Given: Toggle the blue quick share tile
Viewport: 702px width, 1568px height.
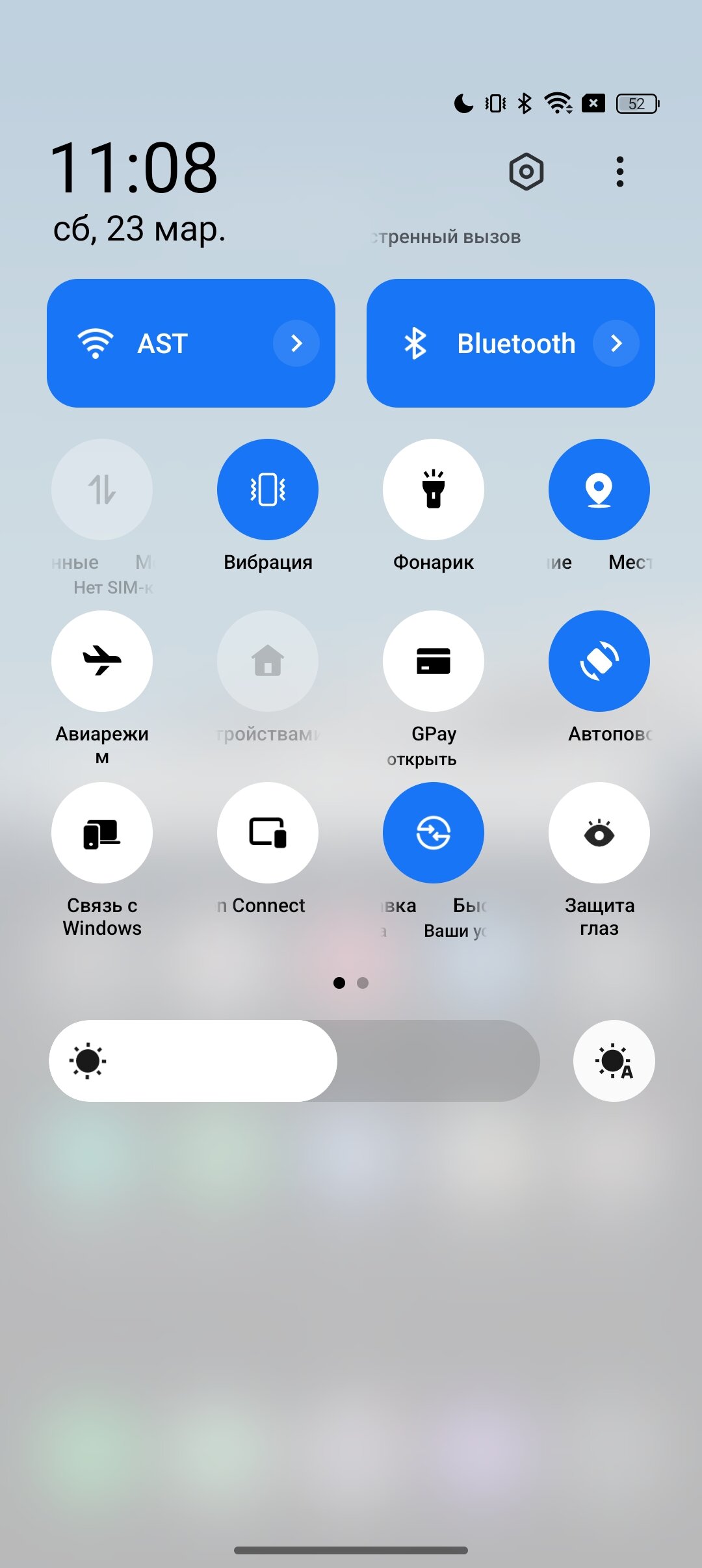Looking at the screenshot, I should pyautogui.click(x=434, y=833).
